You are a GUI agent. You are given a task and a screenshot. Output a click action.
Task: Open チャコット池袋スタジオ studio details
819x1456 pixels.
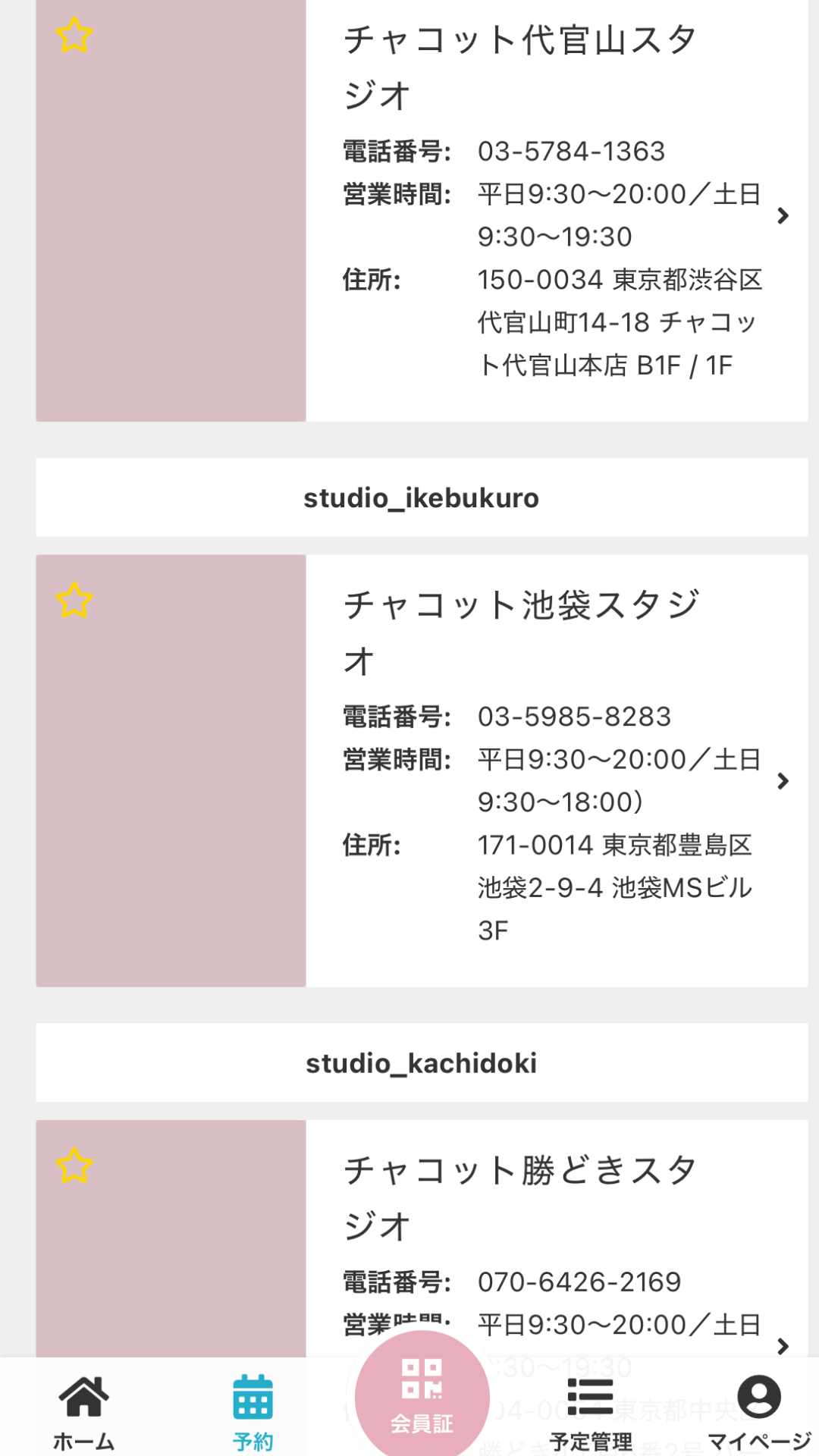(783, 781)
